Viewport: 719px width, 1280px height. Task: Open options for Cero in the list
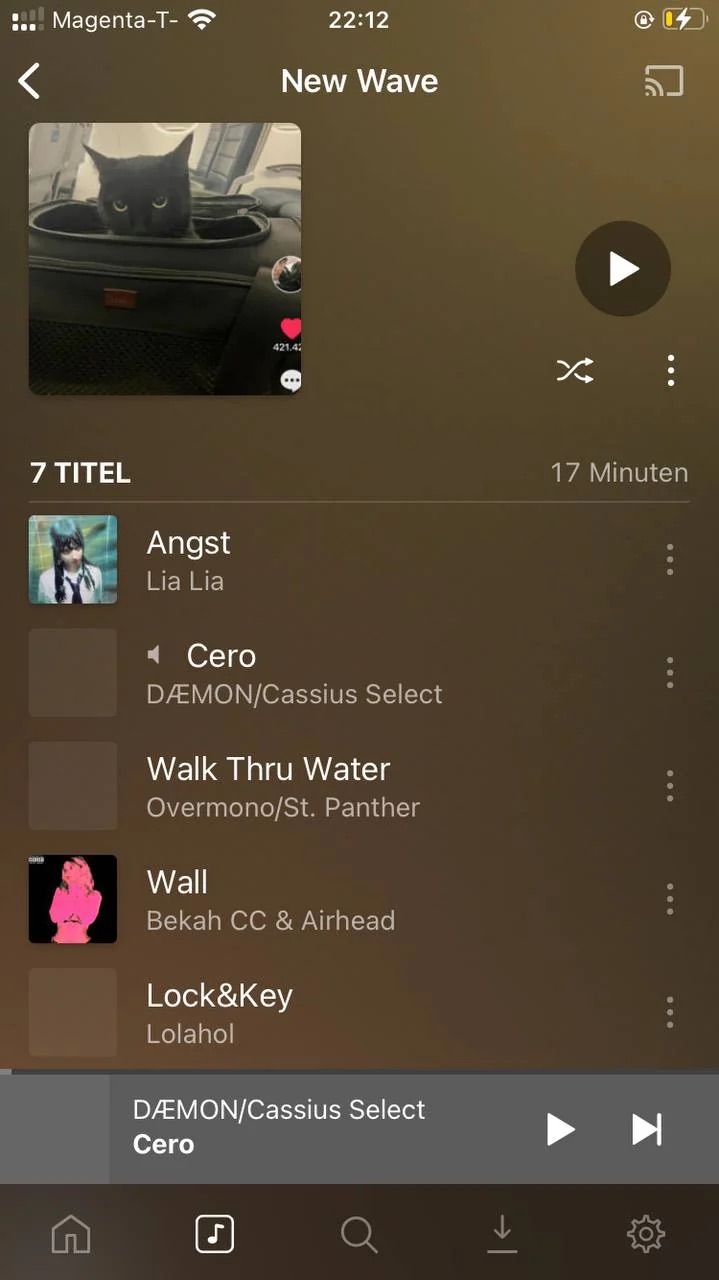tap(669, 673)
